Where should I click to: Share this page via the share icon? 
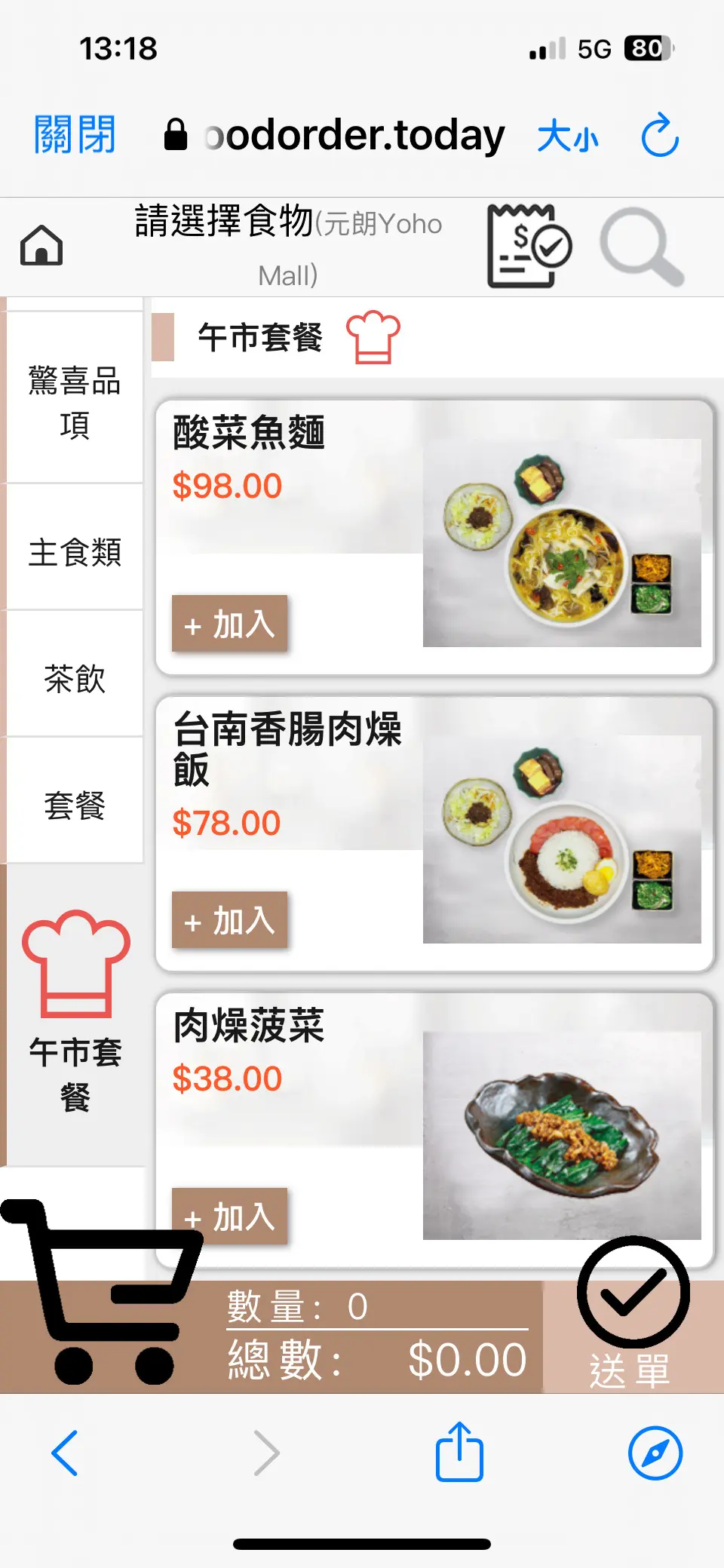tap(459, 1452)
